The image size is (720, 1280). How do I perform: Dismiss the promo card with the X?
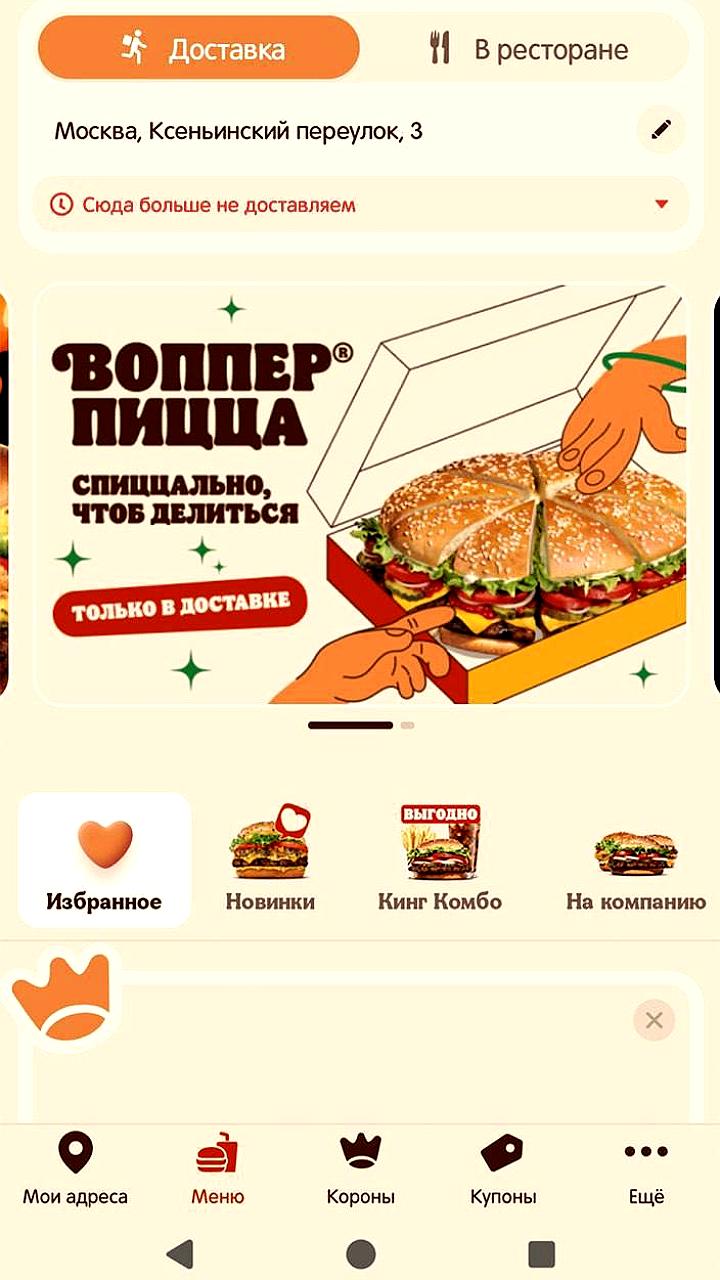(x=655, y=1020)
